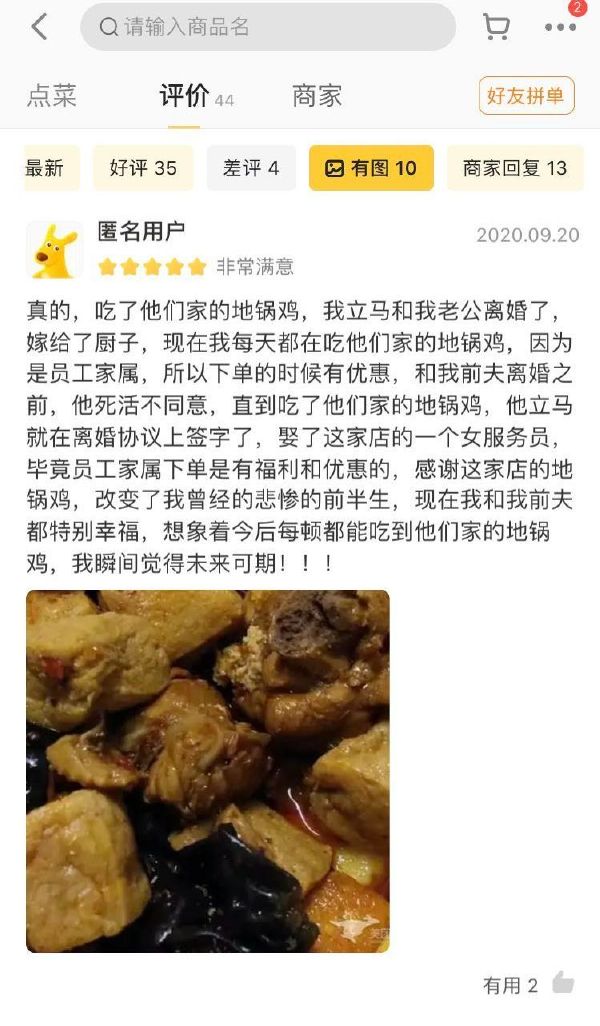Select the 评价 tab
600x1026 pixels.
coord(185,96)
